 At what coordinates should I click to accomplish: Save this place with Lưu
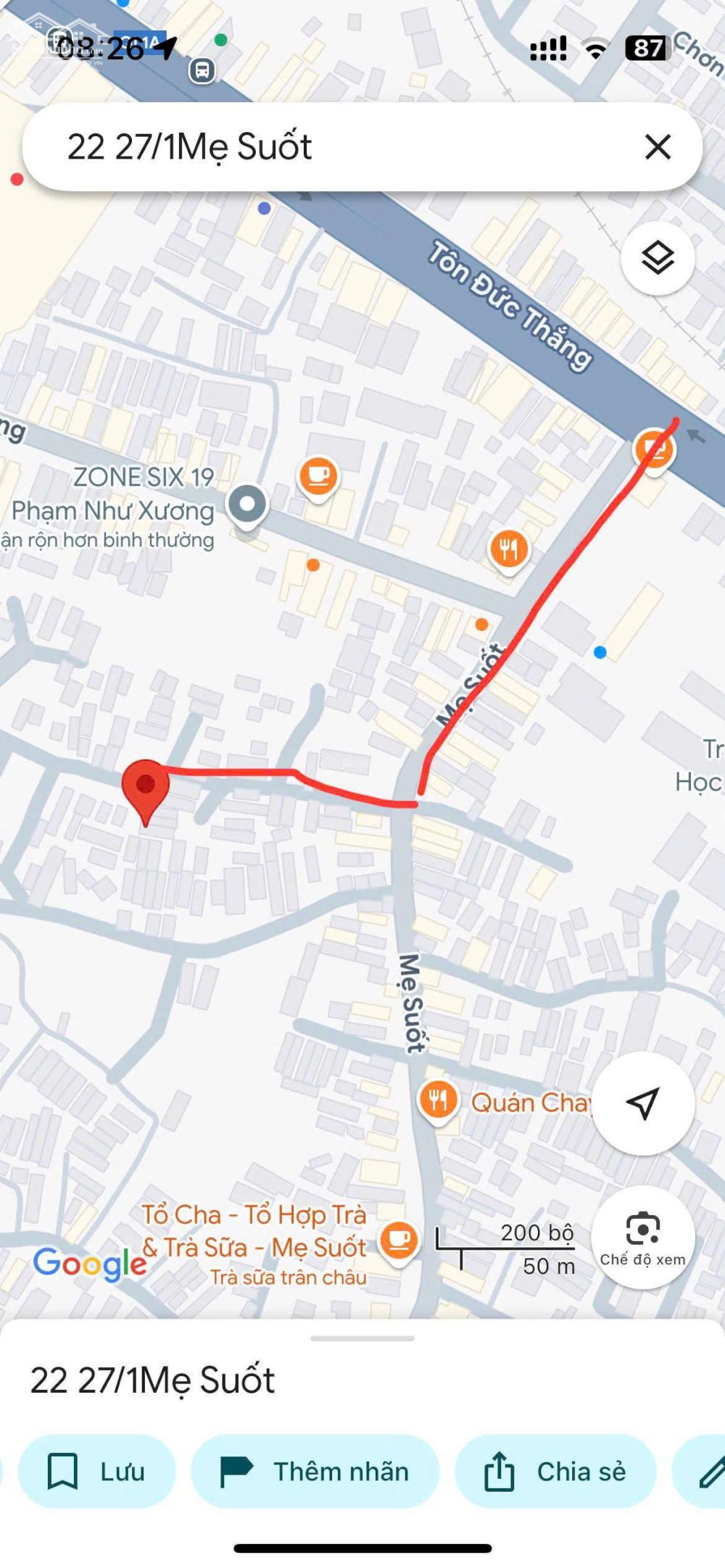97,1472
